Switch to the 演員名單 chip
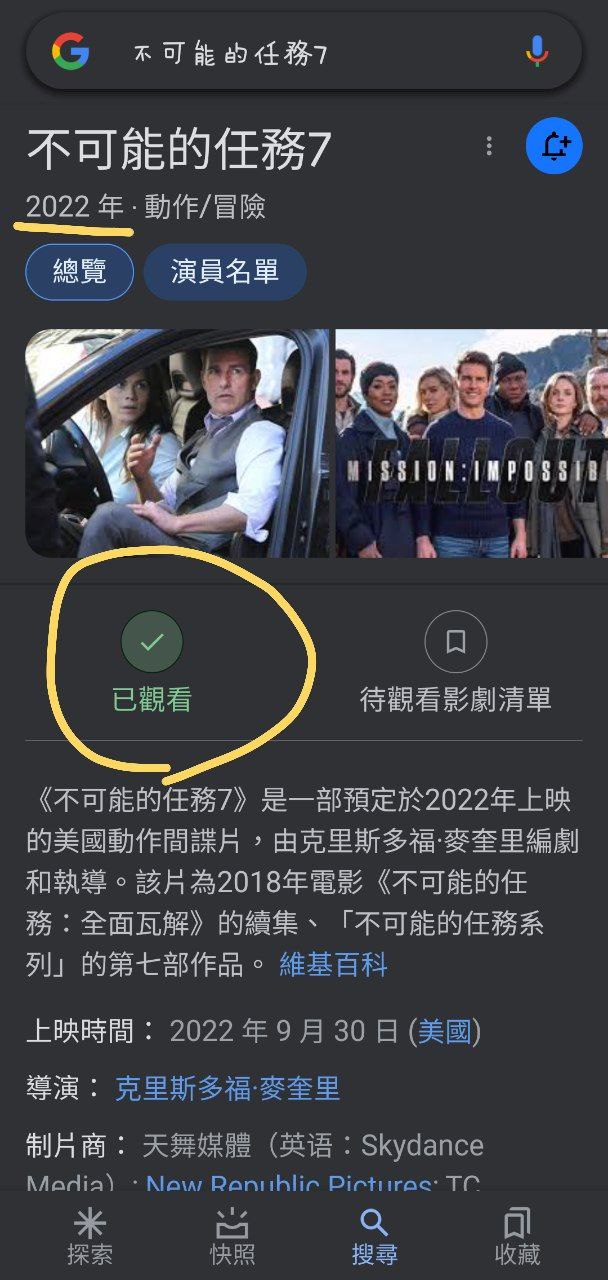 pyautogui.click(x=224, y=271)
